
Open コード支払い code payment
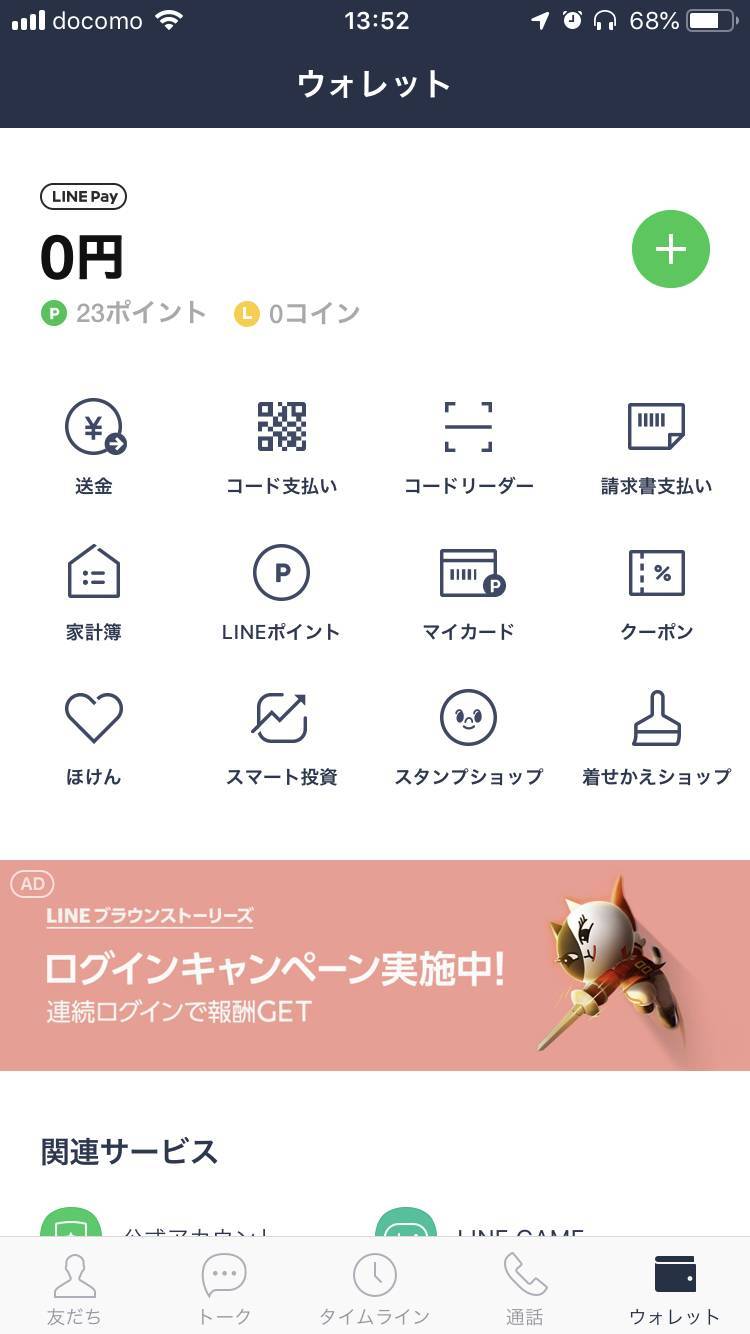pyautogui.click(x=281, y=445)
